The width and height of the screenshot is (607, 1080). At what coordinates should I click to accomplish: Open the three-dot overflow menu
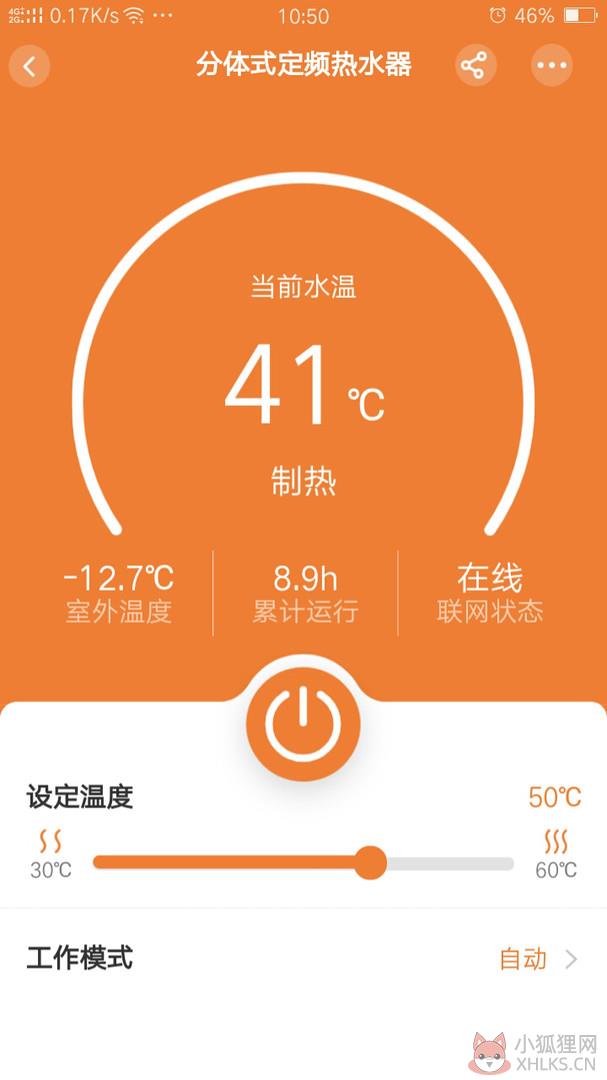pyautogui.click(x=552, y=66)
